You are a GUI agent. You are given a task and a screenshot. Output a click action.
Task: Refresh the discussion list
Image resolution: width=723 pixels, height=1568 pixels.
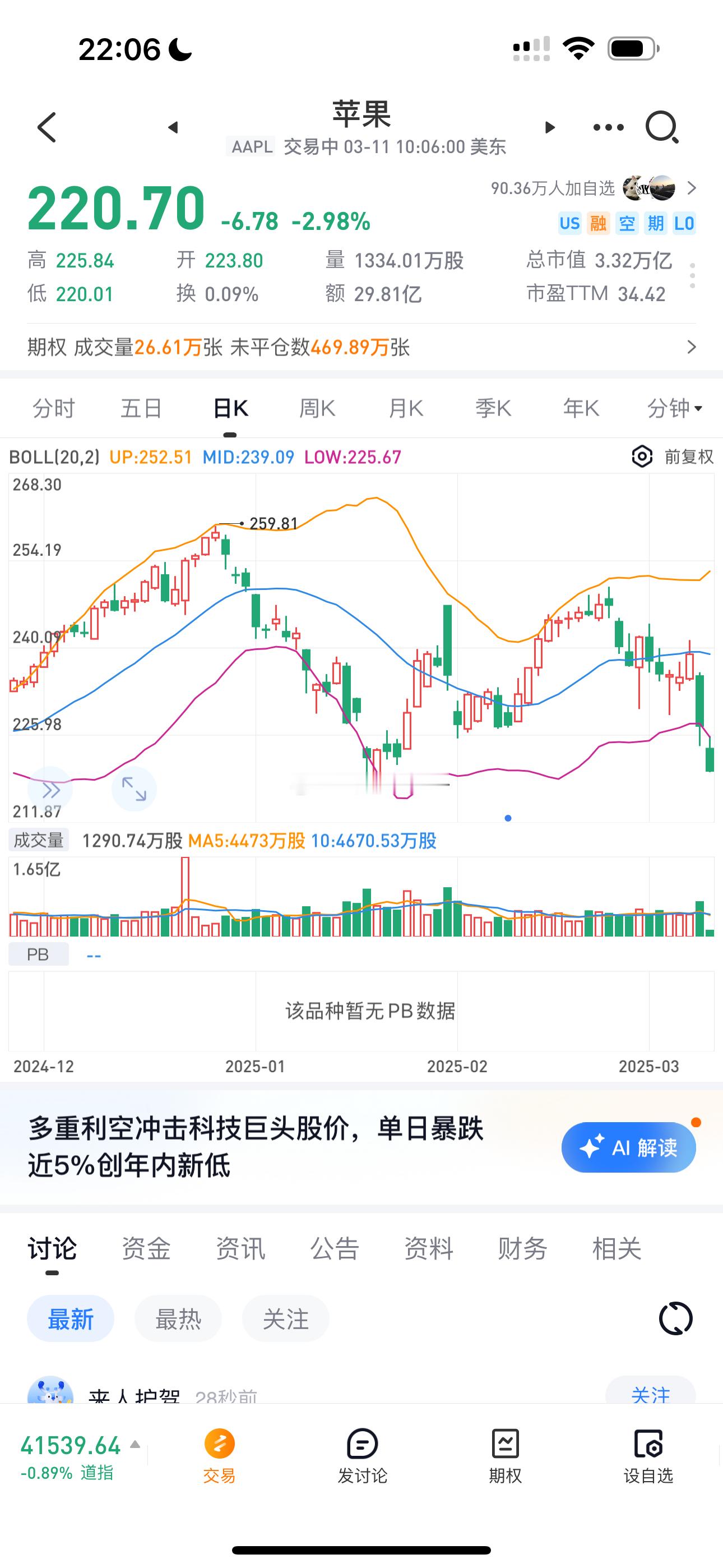[x=675, y=1319]
